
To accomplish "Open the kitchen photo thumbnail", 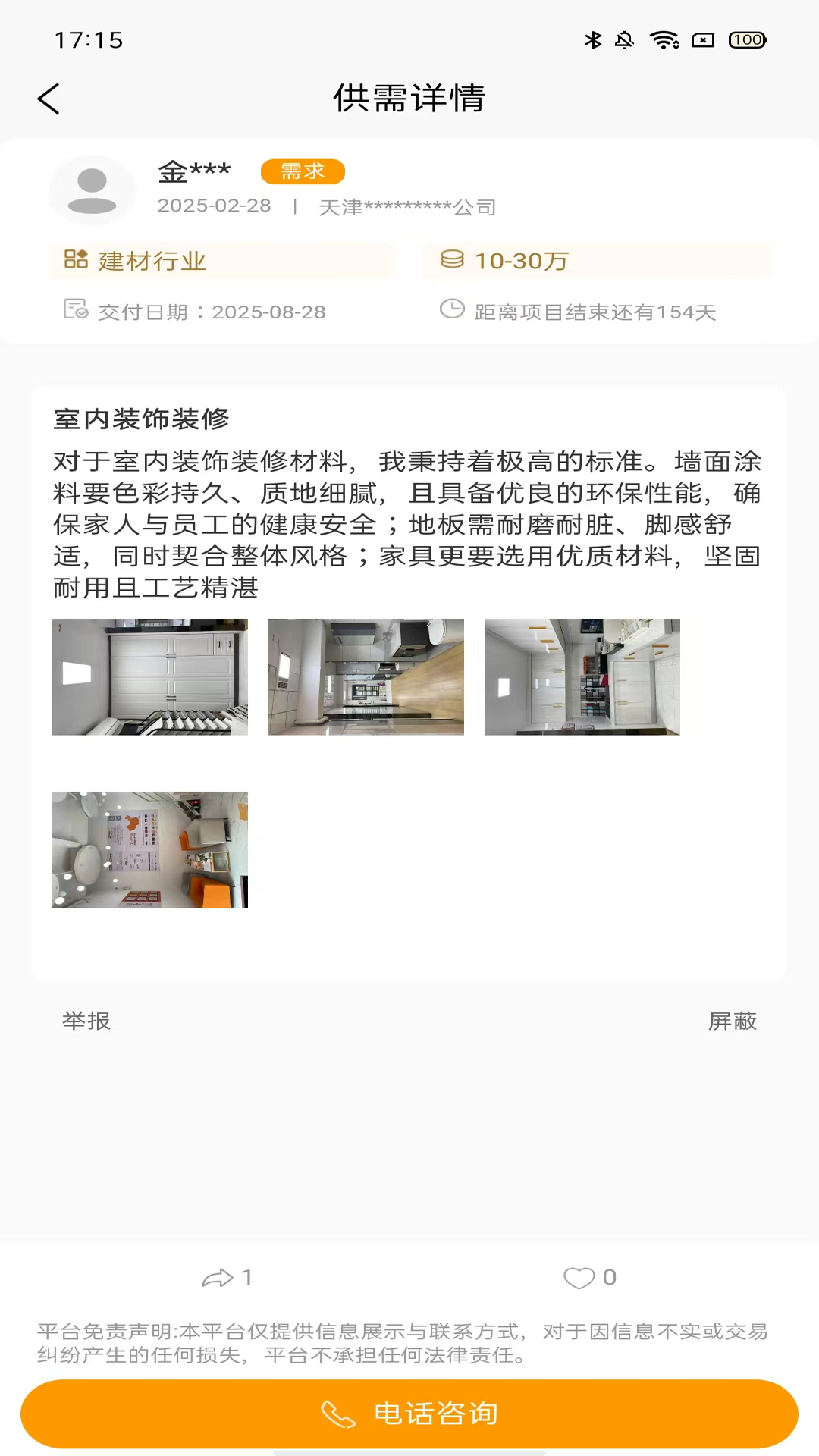I will pyautogui.click(x=366, y=677).
